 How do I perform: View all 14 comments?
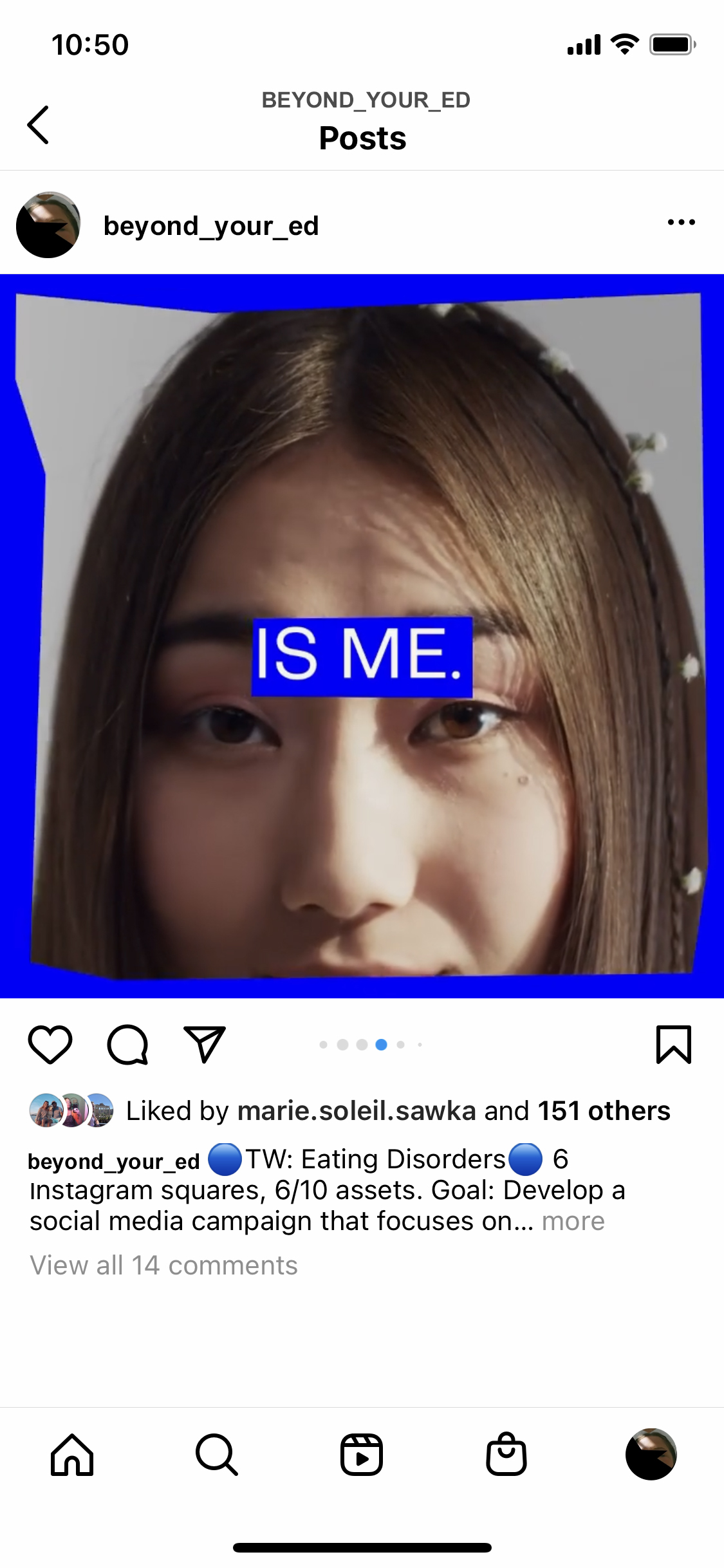click(x=163, y=1265)
